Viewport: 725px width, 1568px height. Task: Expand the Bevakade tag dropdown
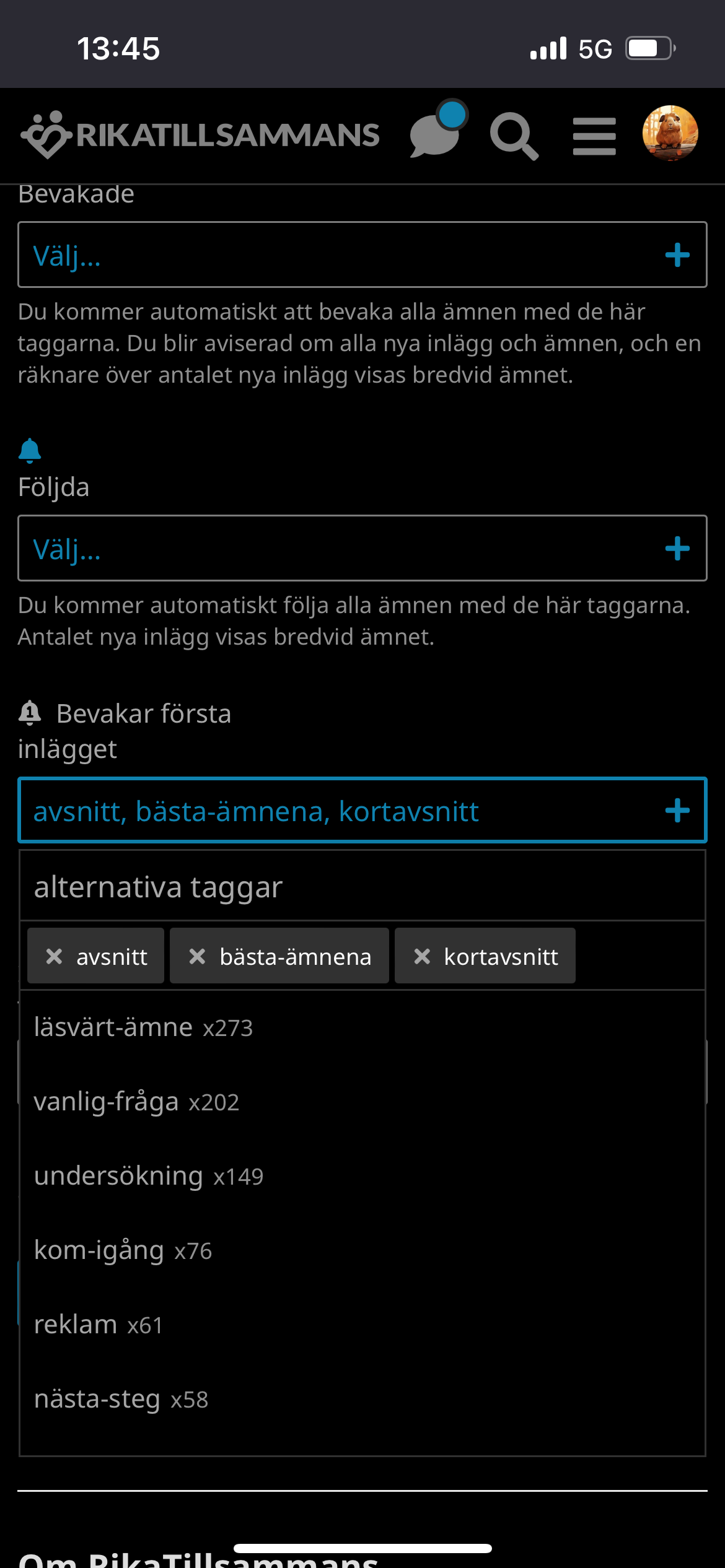[x=362, y=255]
